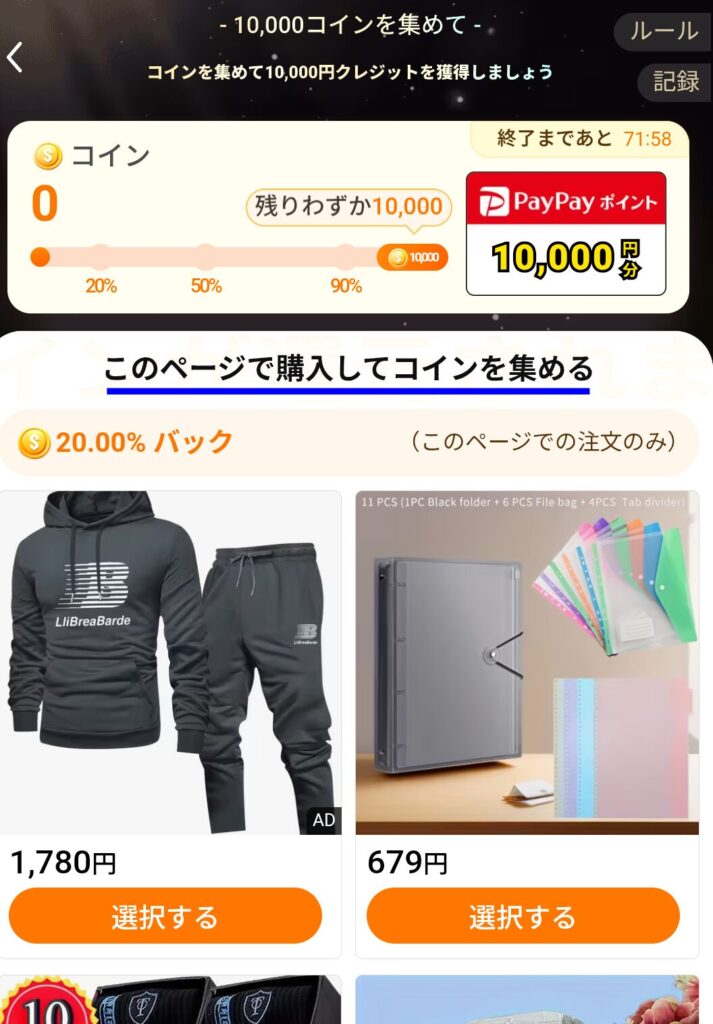Tap 選択する for the 1,780円 tracksuit
Screen dimensions: 713x1024
[x=165, y=916]
